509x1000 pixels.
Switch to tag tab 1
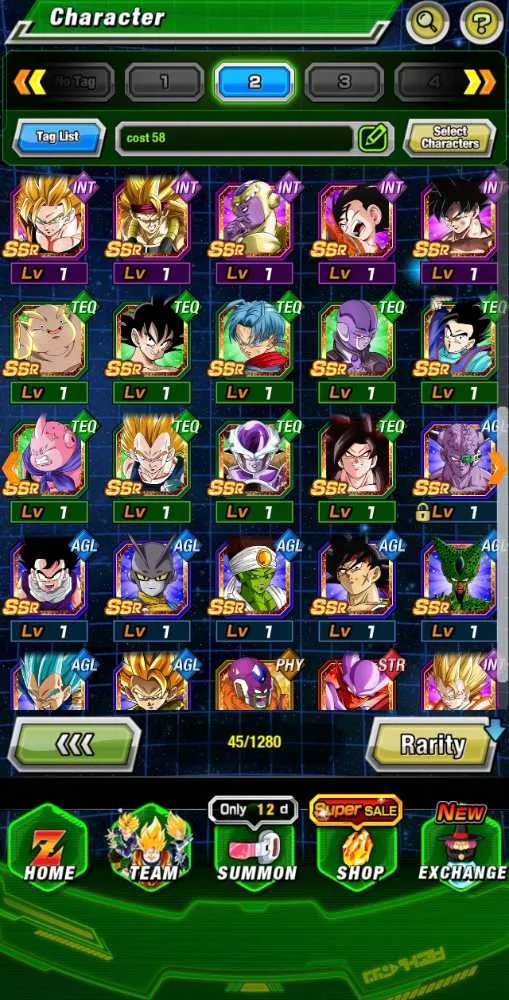point(165,82)
